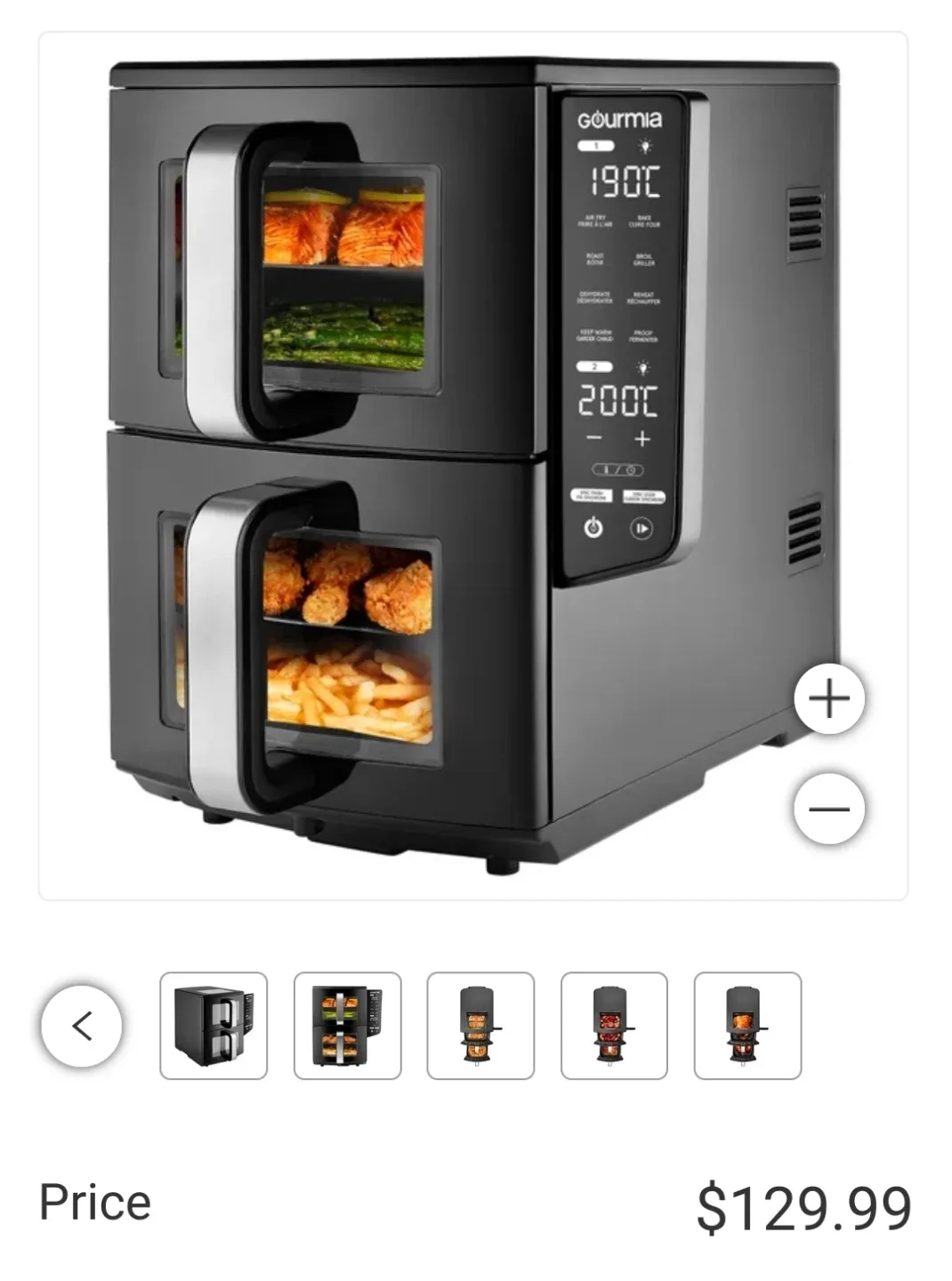
Task: Turn on zone 1 interior light icon
Action: pos(644,146)
